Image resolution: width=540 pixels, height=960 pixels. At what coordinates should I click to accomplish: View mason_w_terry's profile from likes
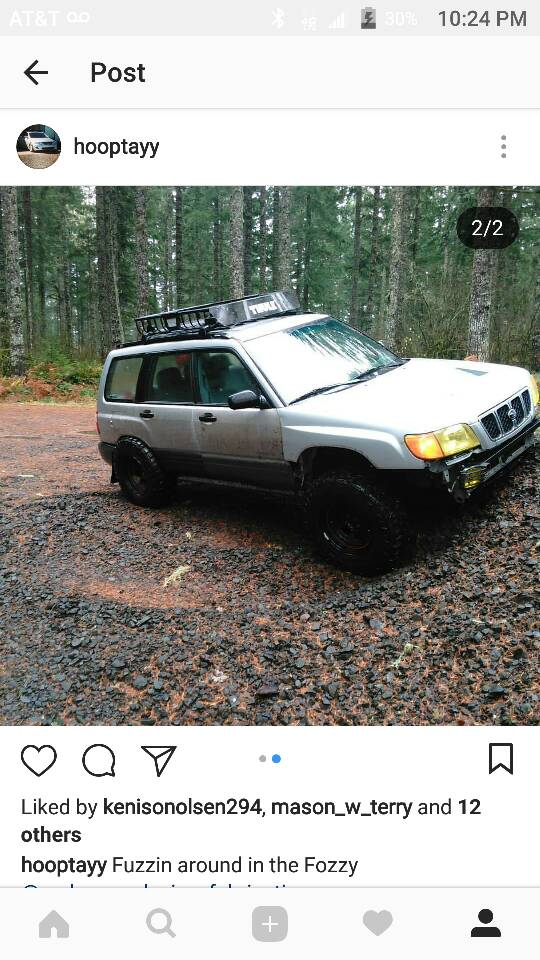pyautogui.click(x=342, y=807)
